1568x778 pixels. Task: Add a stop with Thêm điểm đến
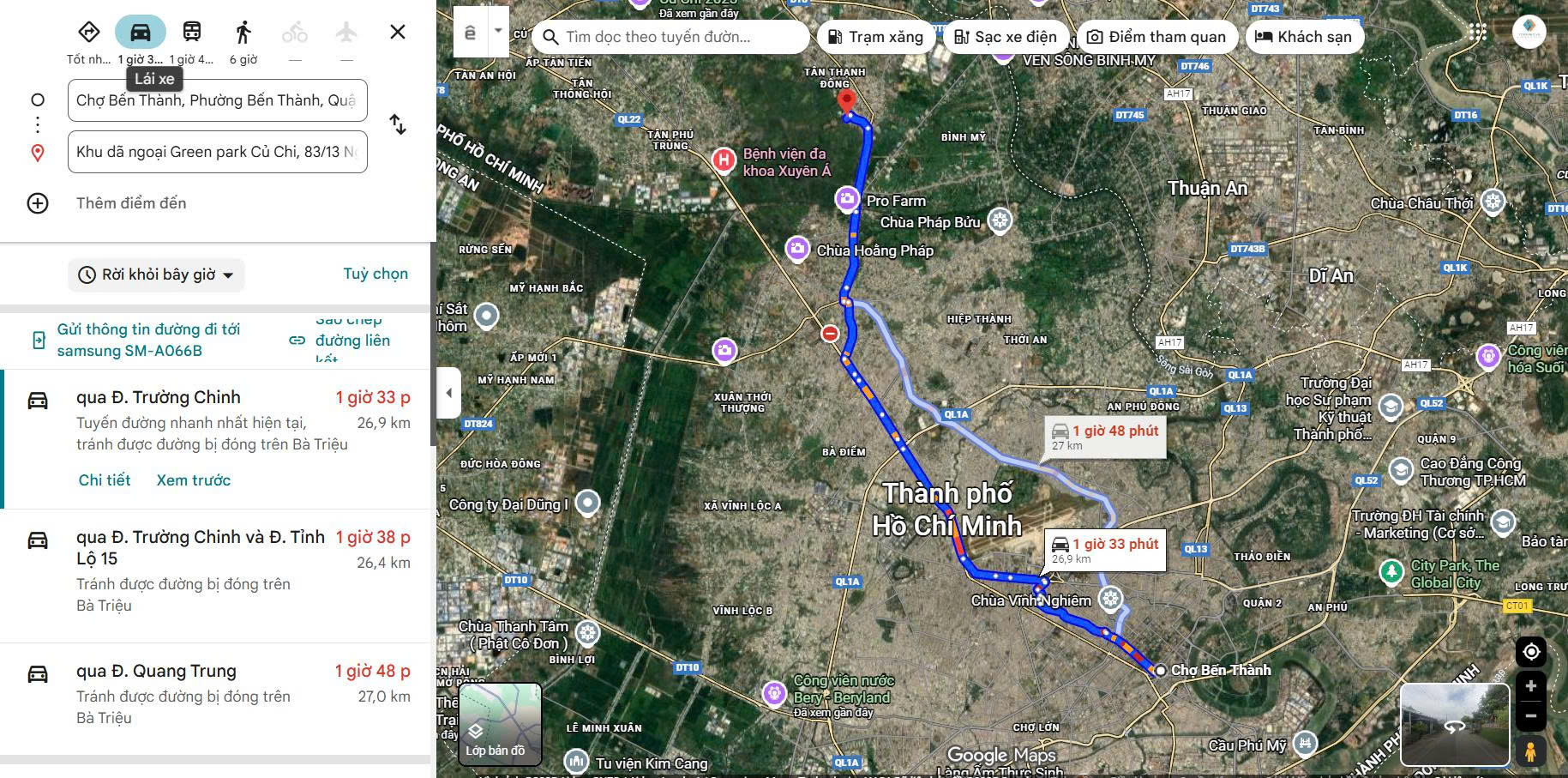tap(130, 203)
